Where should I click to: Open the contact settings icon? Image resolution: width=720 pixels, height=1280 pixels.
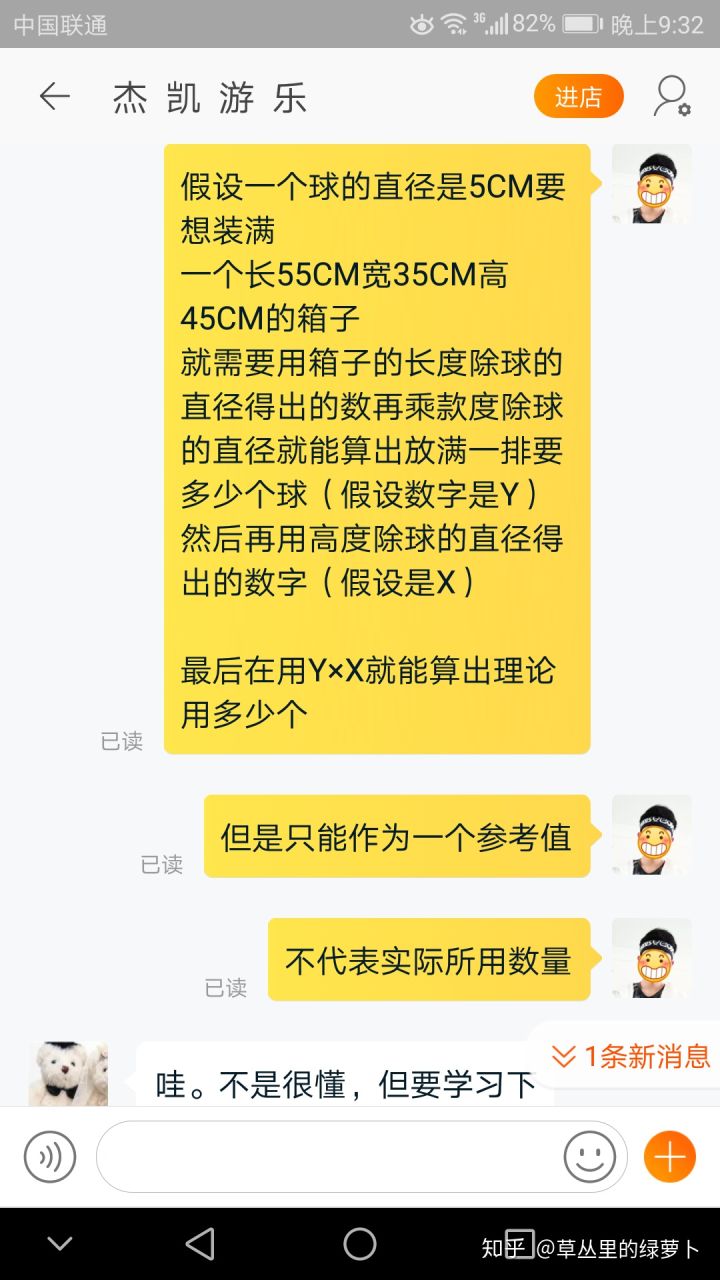click(672, 97)
